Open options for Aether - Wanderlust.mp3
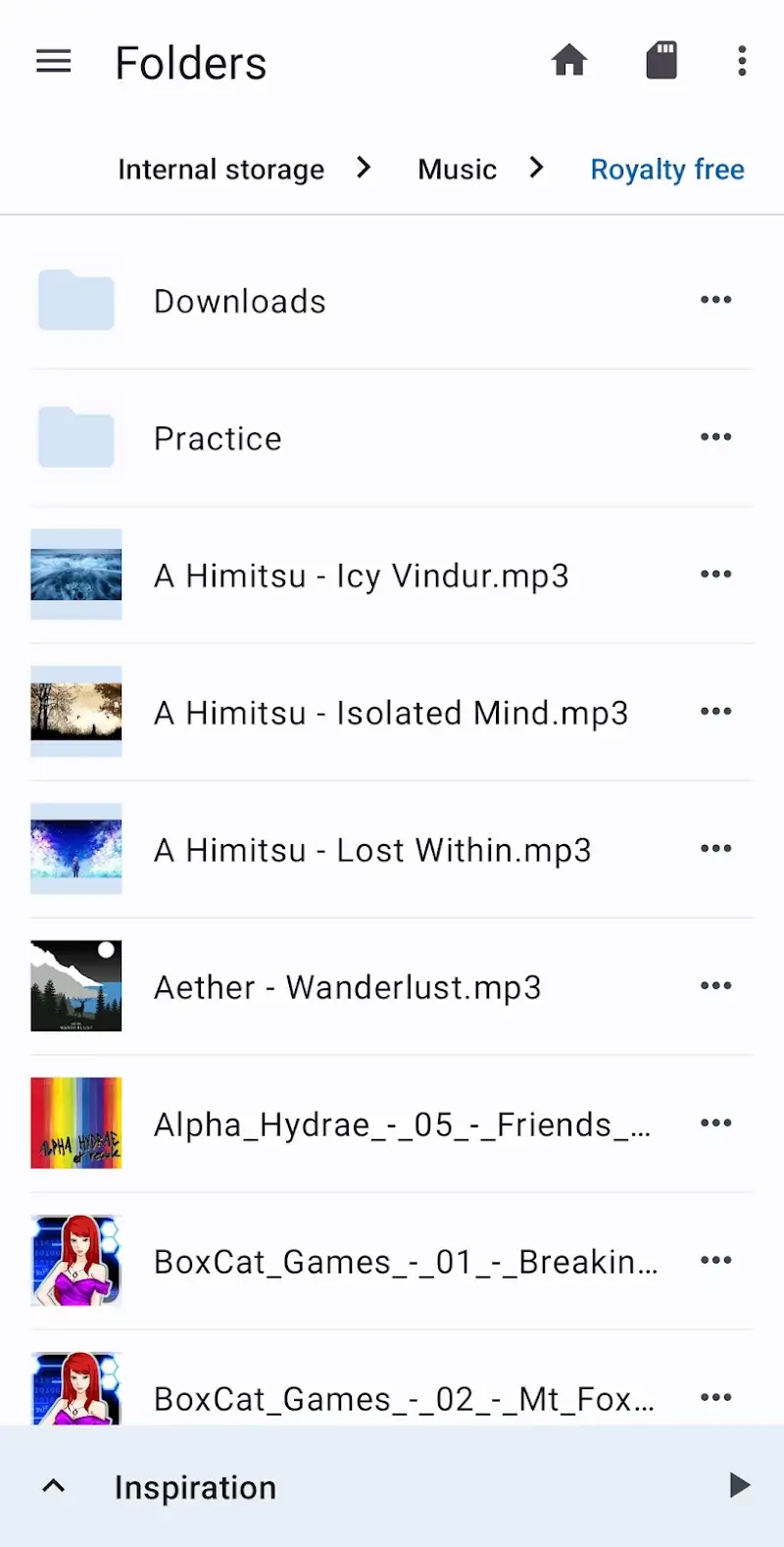The image size is (784, 1547). point(715,986)
